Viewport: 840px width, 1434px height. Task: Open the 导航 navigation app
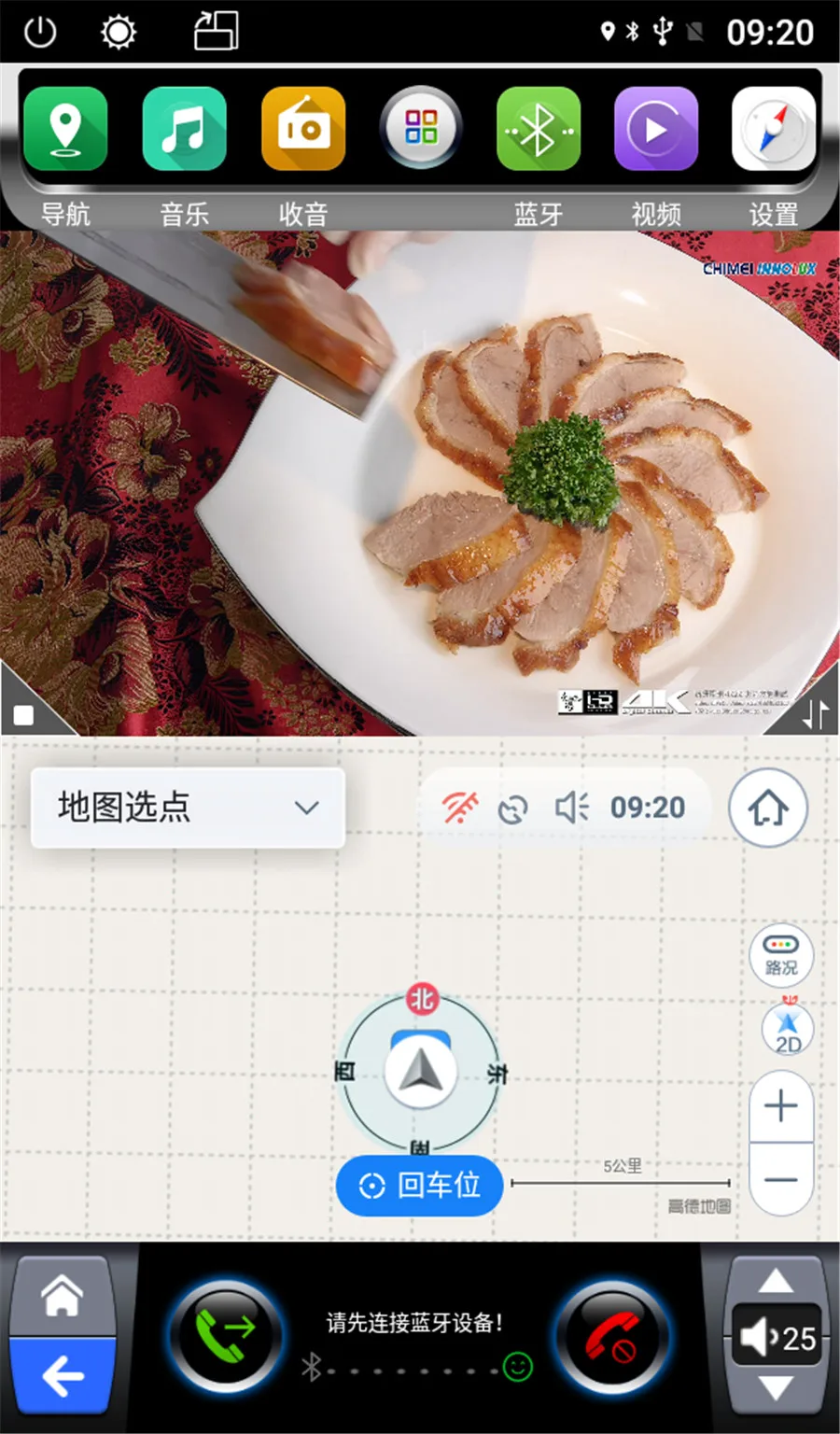[x=64, y=130]
